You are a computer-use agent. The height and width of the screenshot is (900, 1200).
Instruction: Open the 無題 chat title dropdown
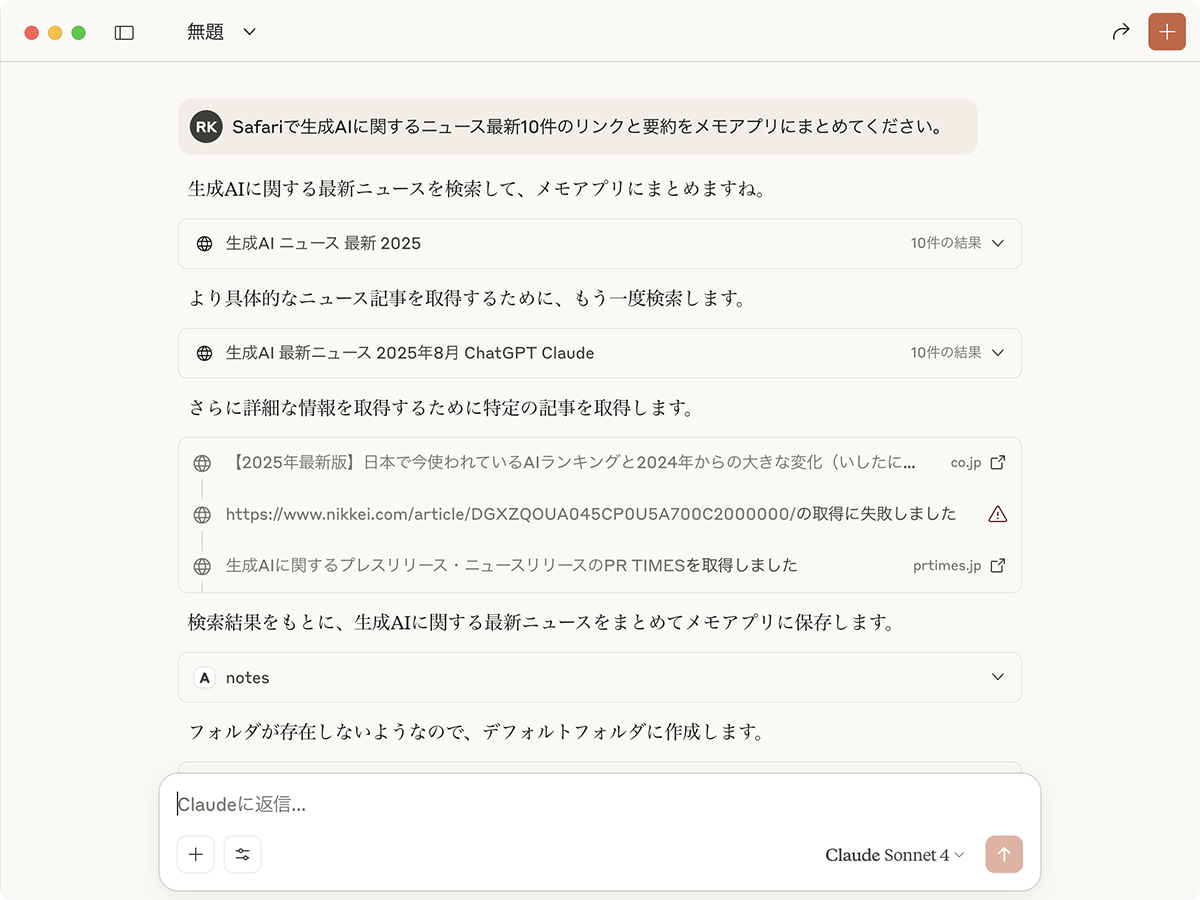click(222, 32)
